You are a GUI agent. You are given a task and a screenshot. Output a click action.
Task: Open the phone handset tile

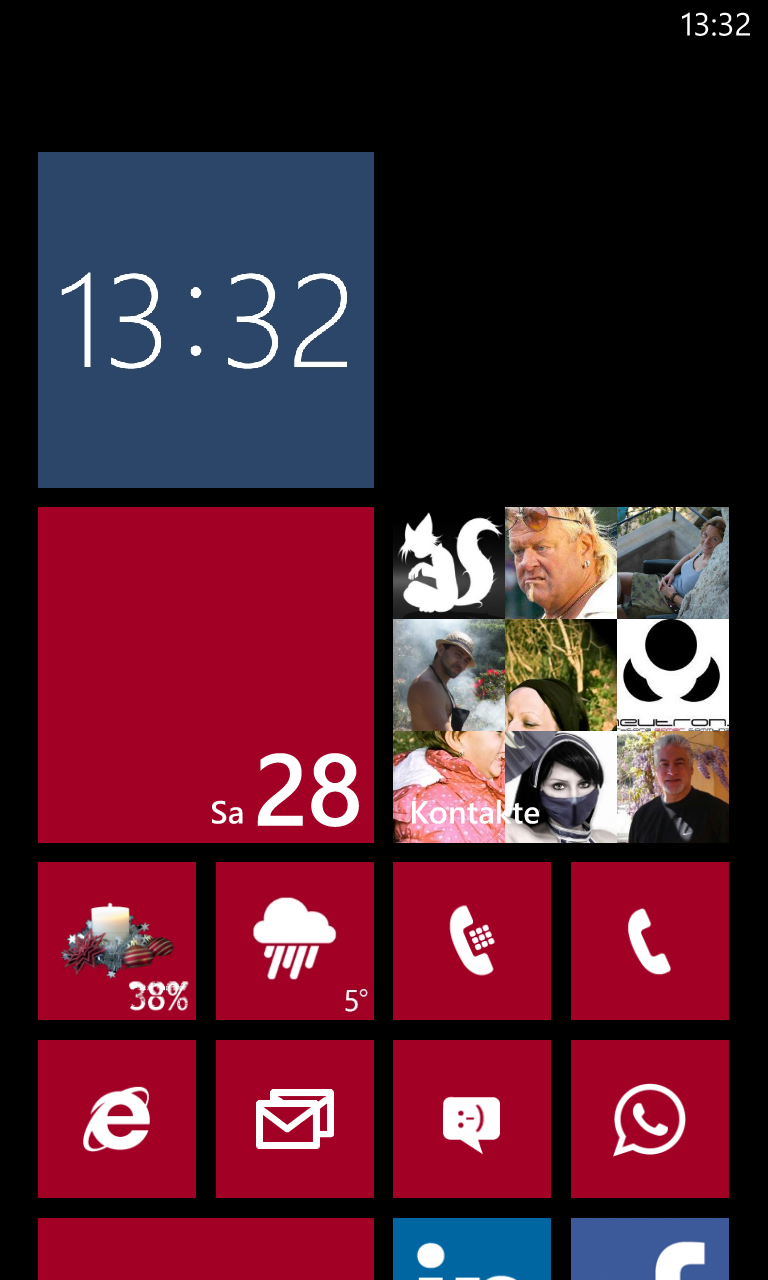point(650,941)
